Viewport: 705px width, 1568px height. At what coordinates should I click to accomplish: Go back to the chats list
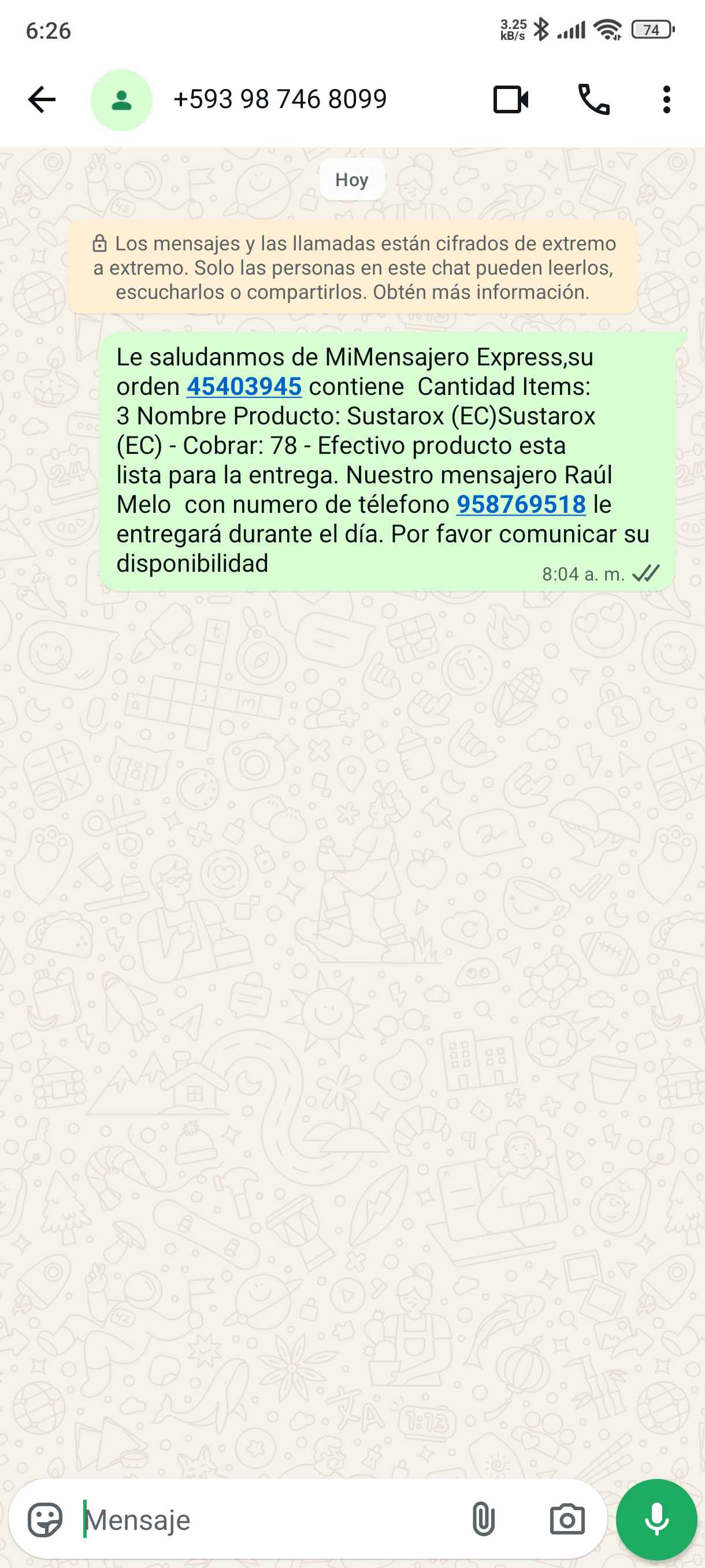(42, 100)
